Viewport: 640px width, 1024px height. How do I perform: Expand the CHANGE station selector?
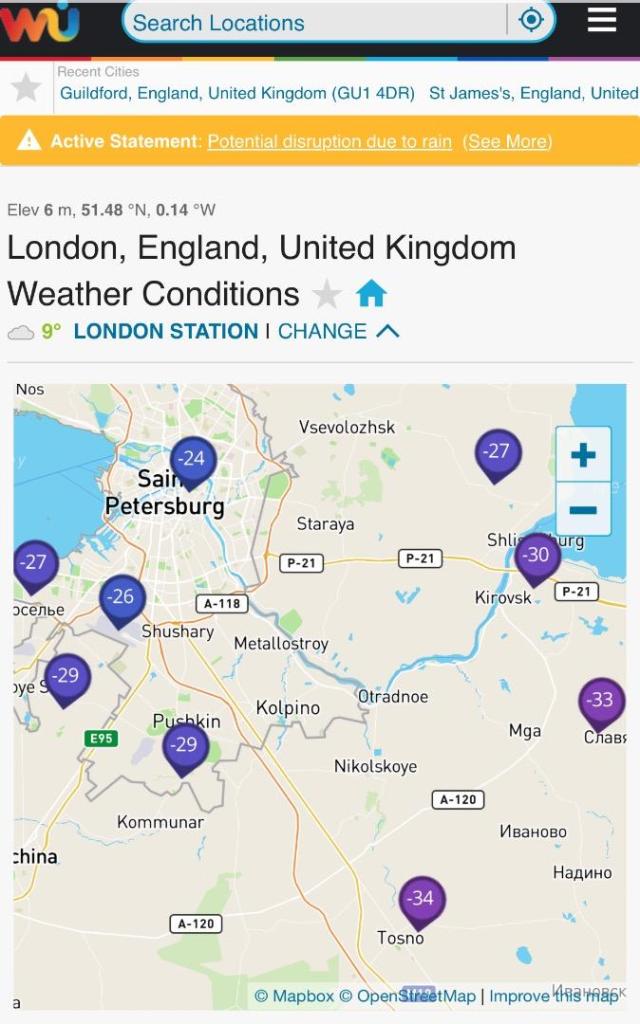[x=338, y=331]
